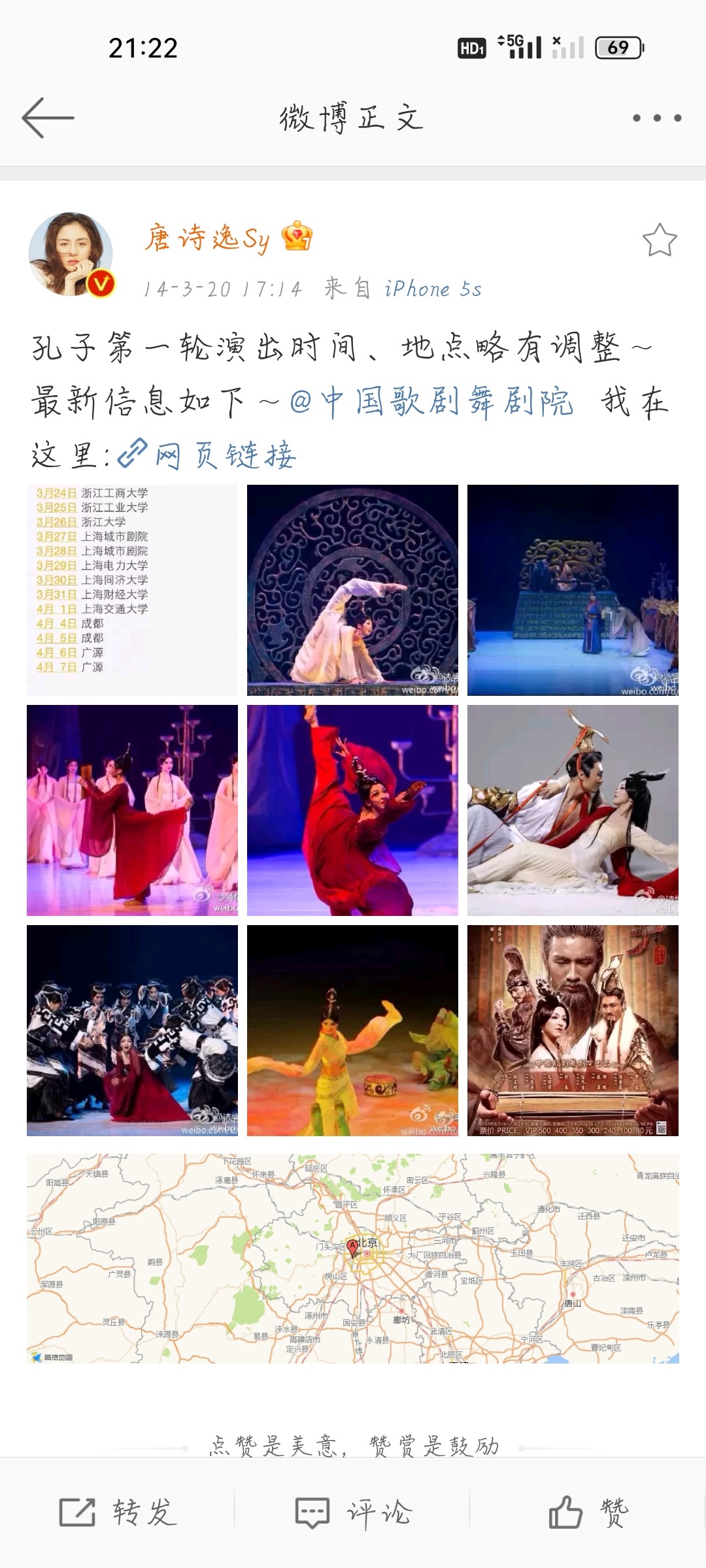Repost this Weibo via 转发
The image size is (706, 1568).
point(118,1512)
